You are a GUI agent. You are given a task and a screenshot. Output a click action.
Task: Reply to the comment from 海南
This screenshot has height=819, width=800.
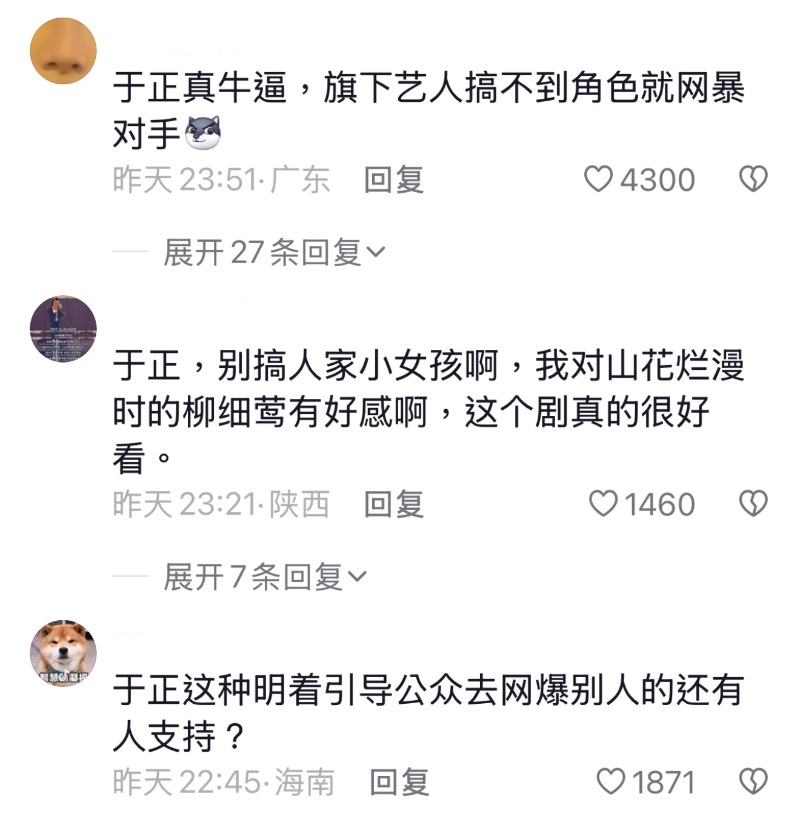coord(399,781)
